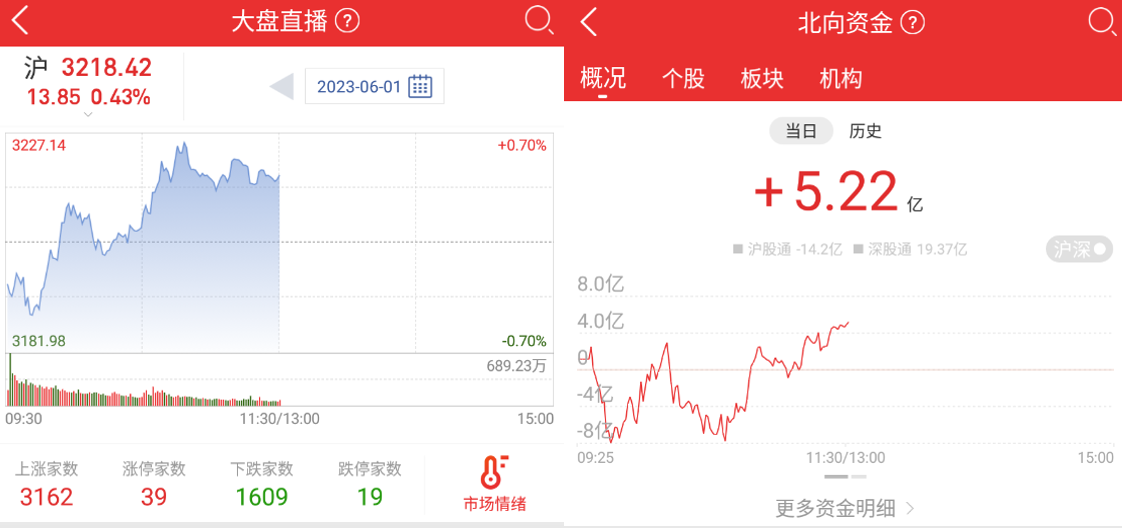Go back from the 北向资金 screen
Screen dimensions: 1122x528
(x=588, y=21)
